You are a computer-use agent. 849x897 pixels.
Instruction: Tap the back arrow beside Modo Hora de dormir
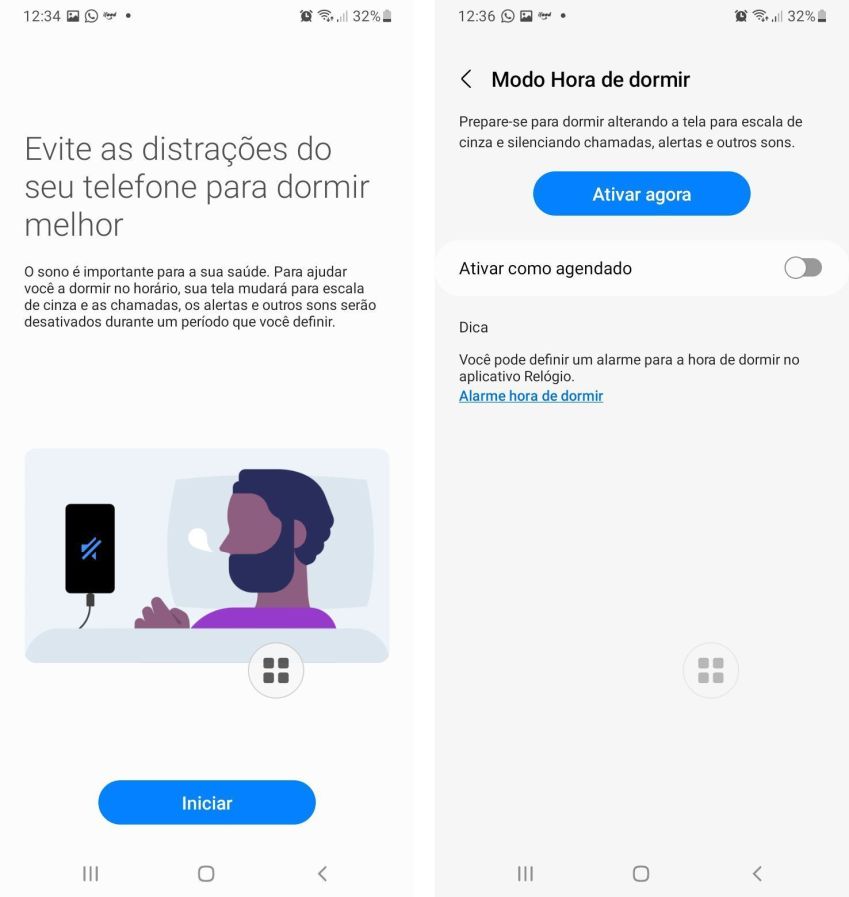(x=466, y=78)
